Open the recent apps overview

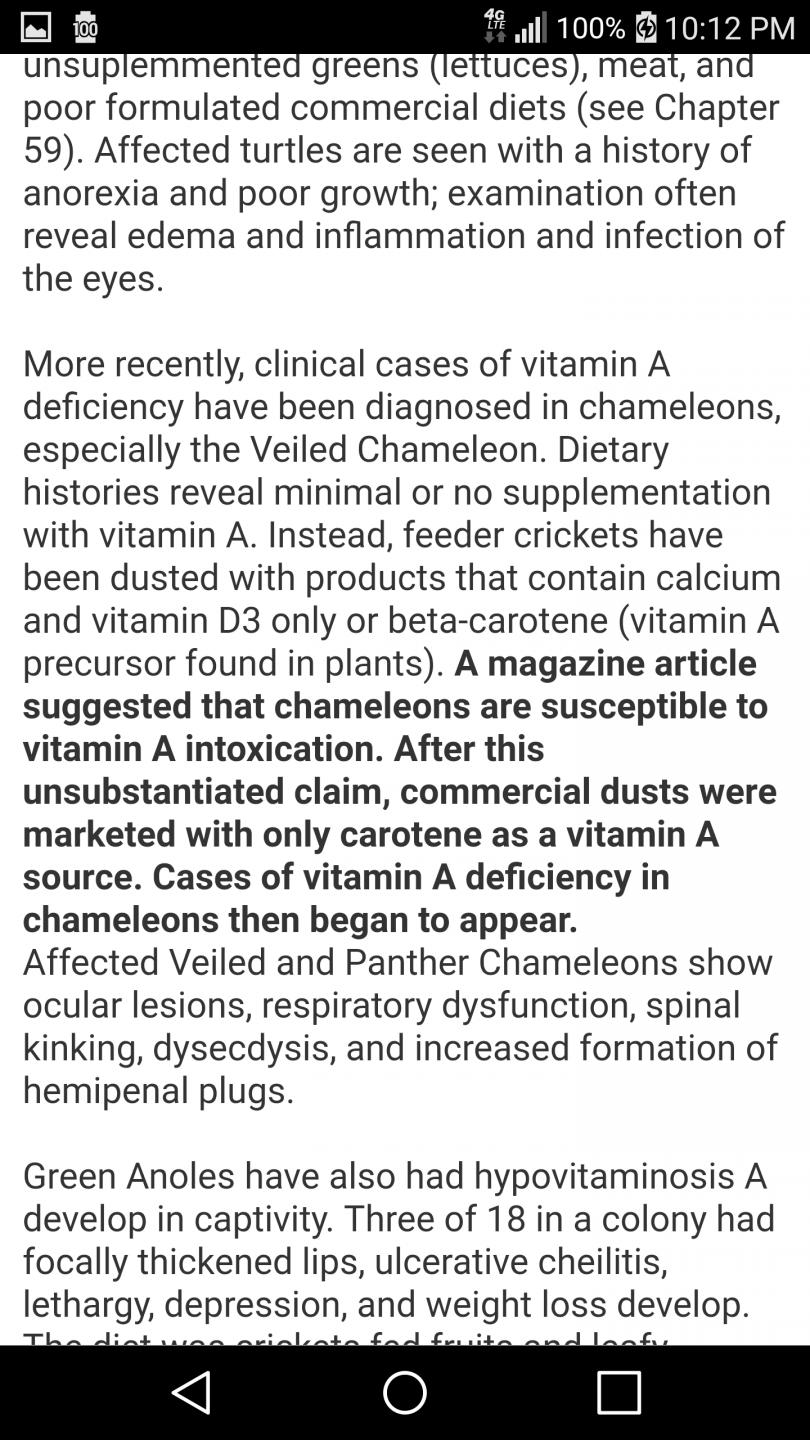[618, 1392]
